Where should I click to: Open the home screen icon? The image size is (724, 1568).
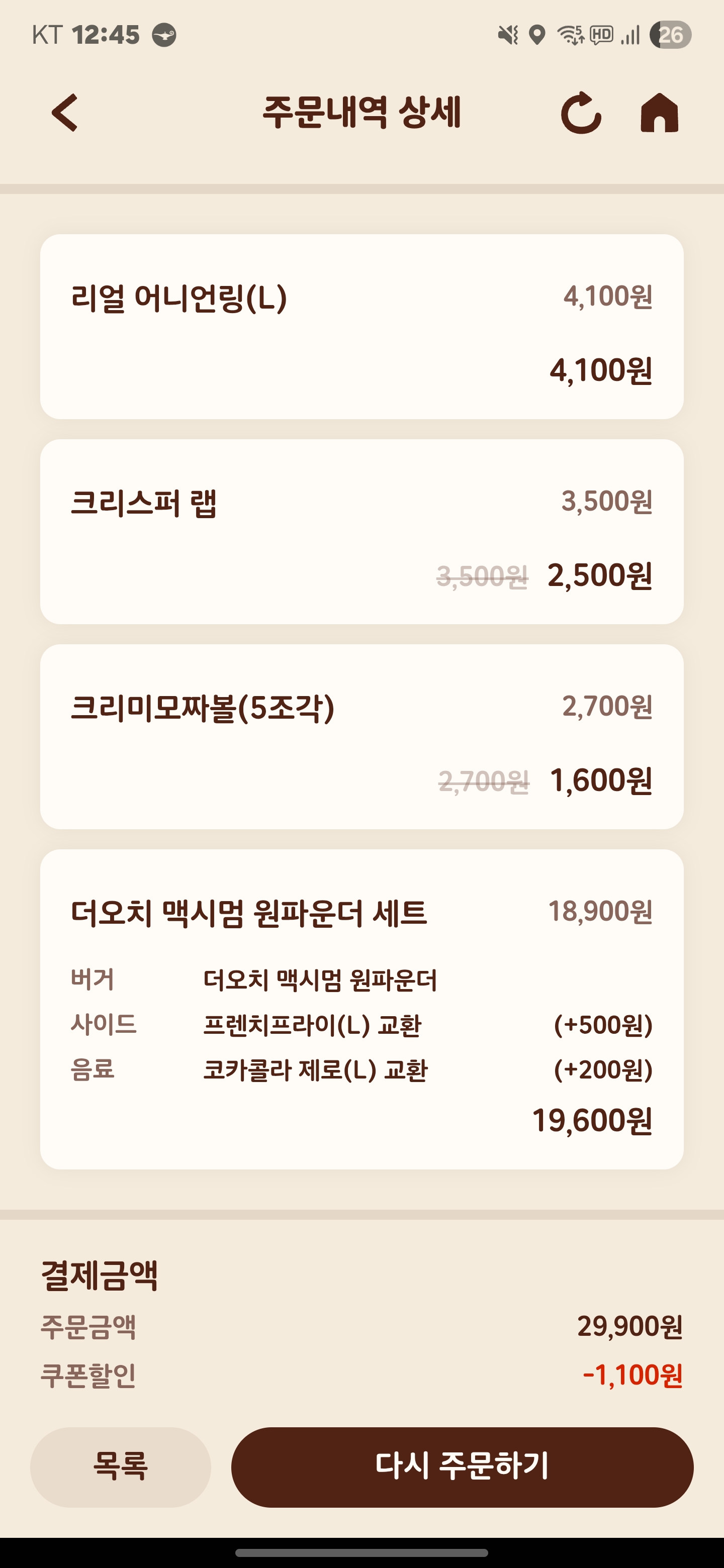point(659,113)
